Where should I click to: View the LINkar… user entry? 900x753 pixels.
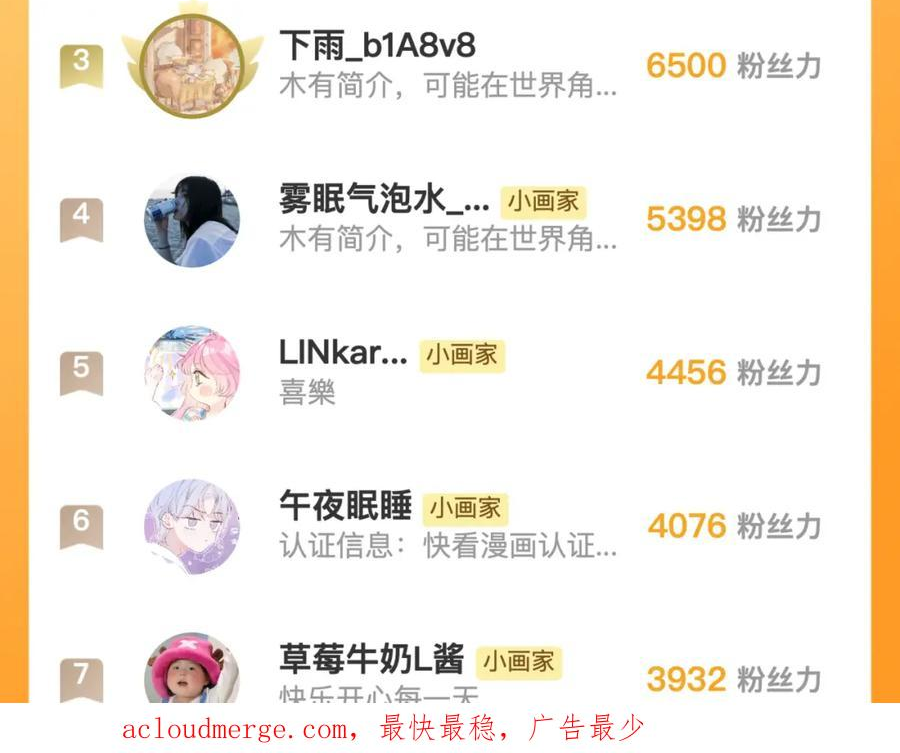point(449,373)
